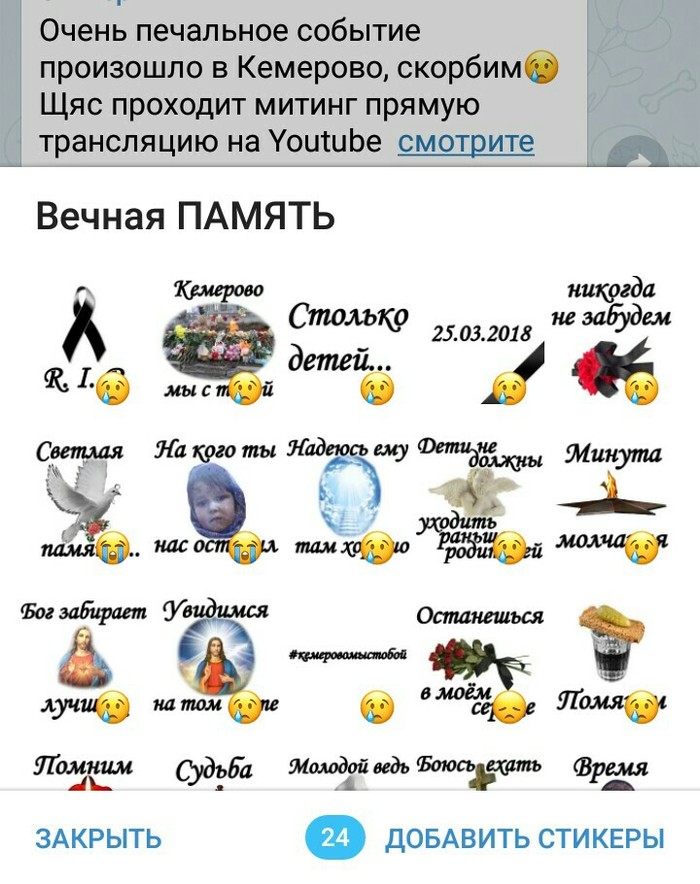Preview the 'На кого ты нас оставил' sticker
Viewport: 700px width, 884px height.
pos(217,497)
